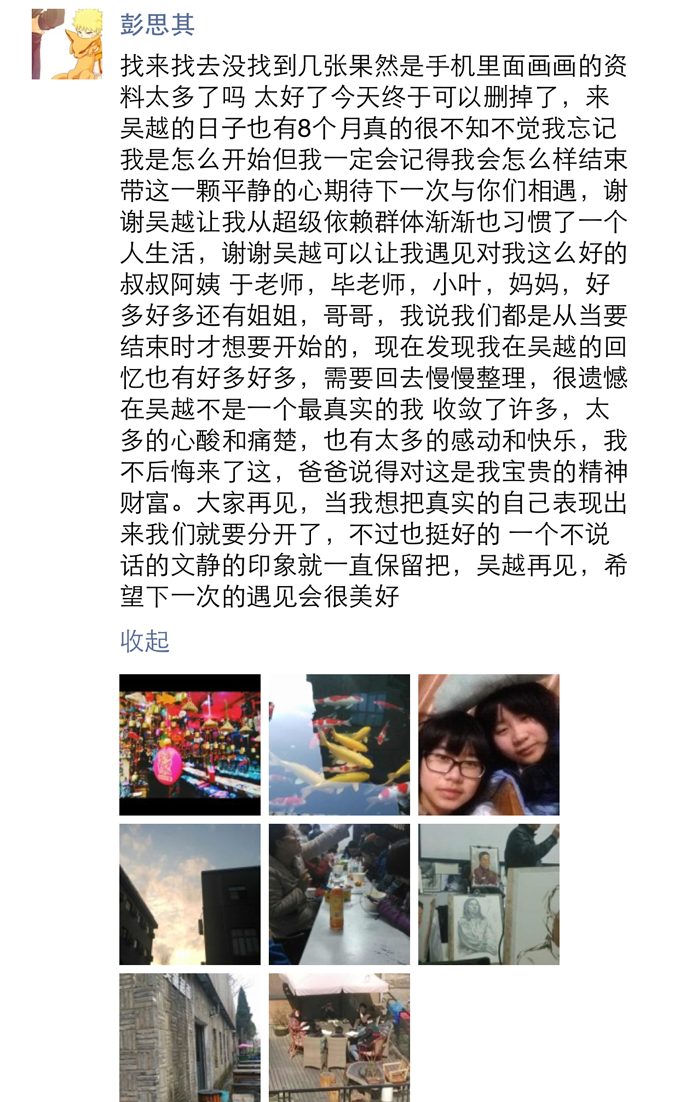Viewport: 680px width, 1102px height.
Task: Open 彭思其's profile avatar
Action: point(67,44)
